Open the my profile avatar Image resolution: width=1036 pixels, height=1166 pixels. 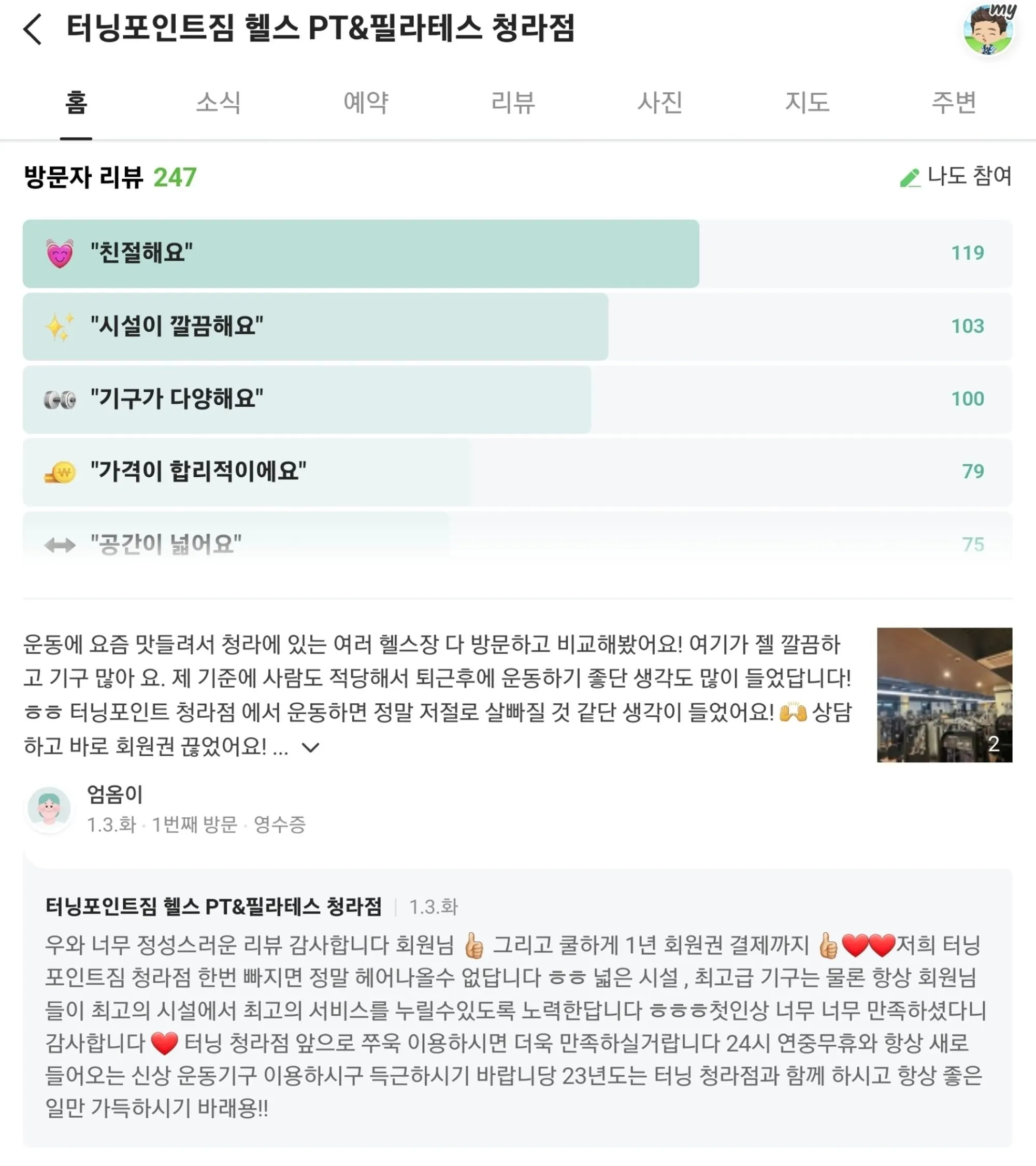pyautogui.click(x=989, y=30)
